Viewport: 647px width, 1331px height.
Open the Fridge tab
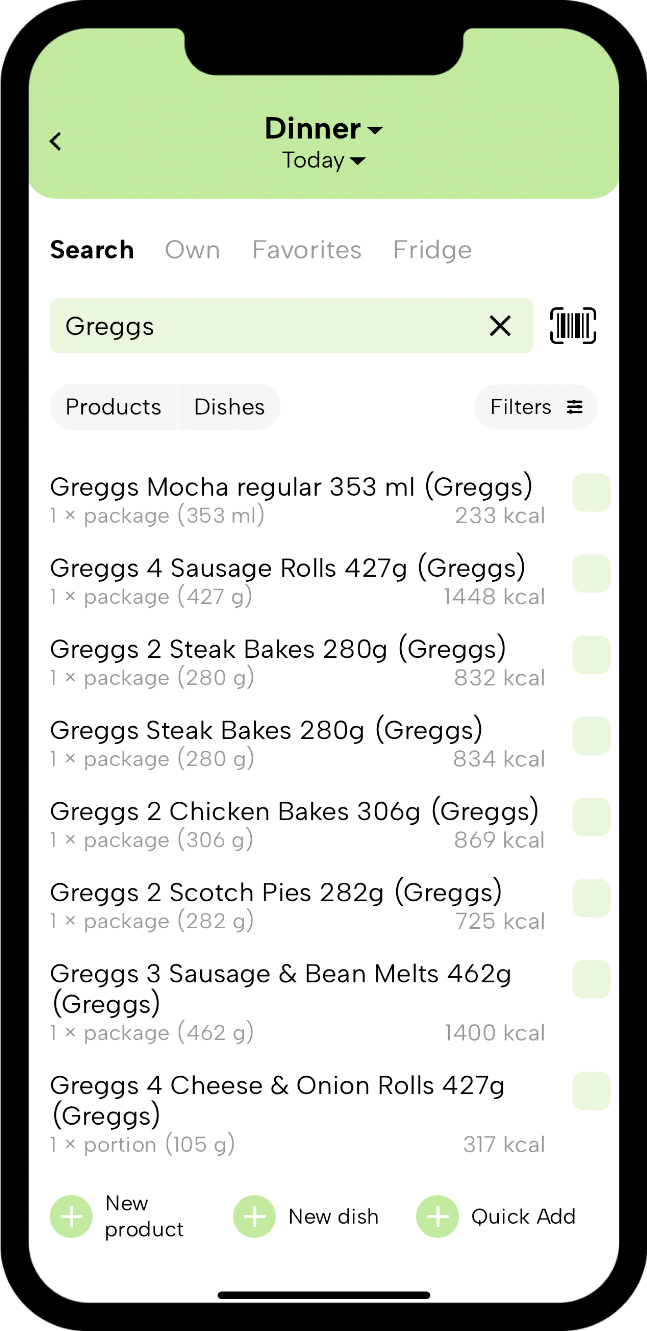coord(432,250)
